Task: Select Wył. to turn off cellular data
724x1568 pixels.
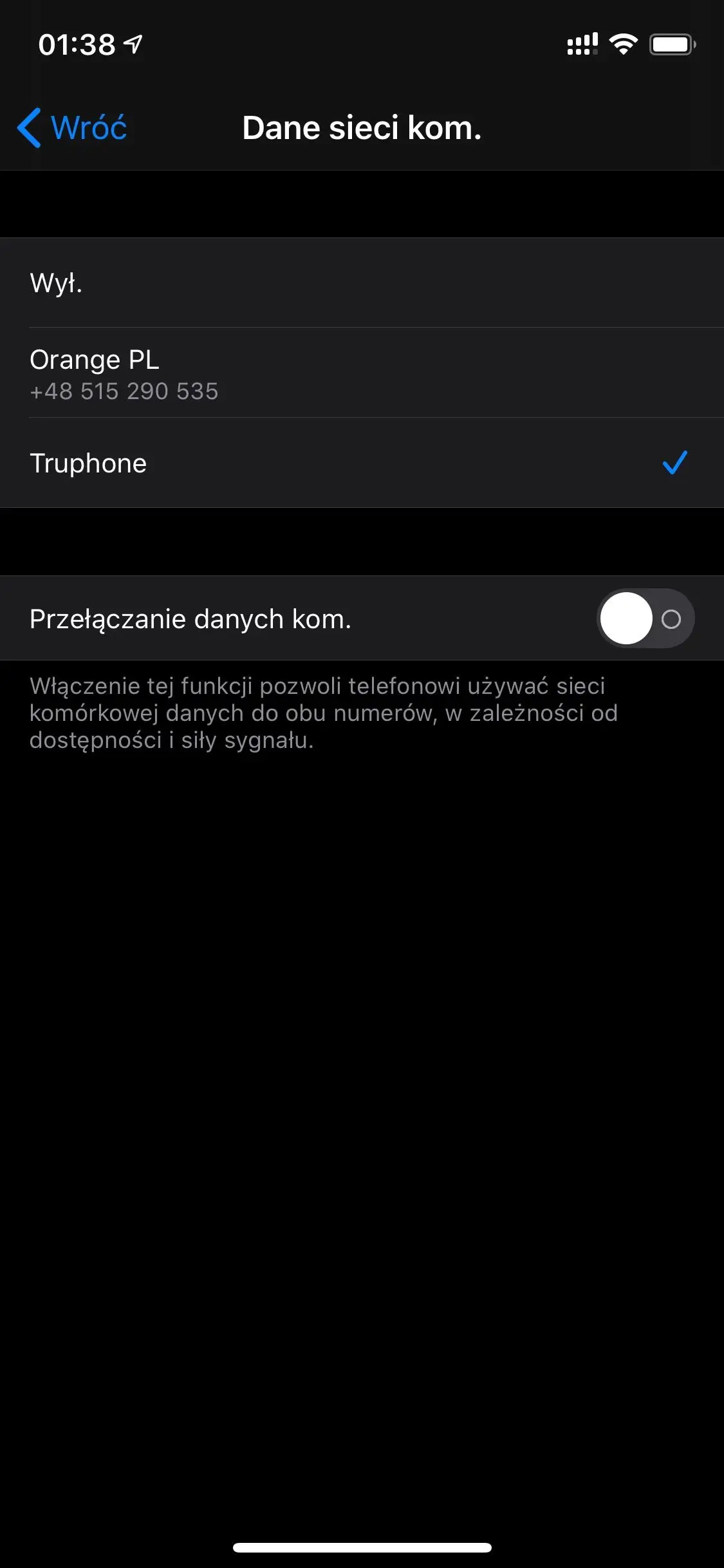Action: [360, 283]
